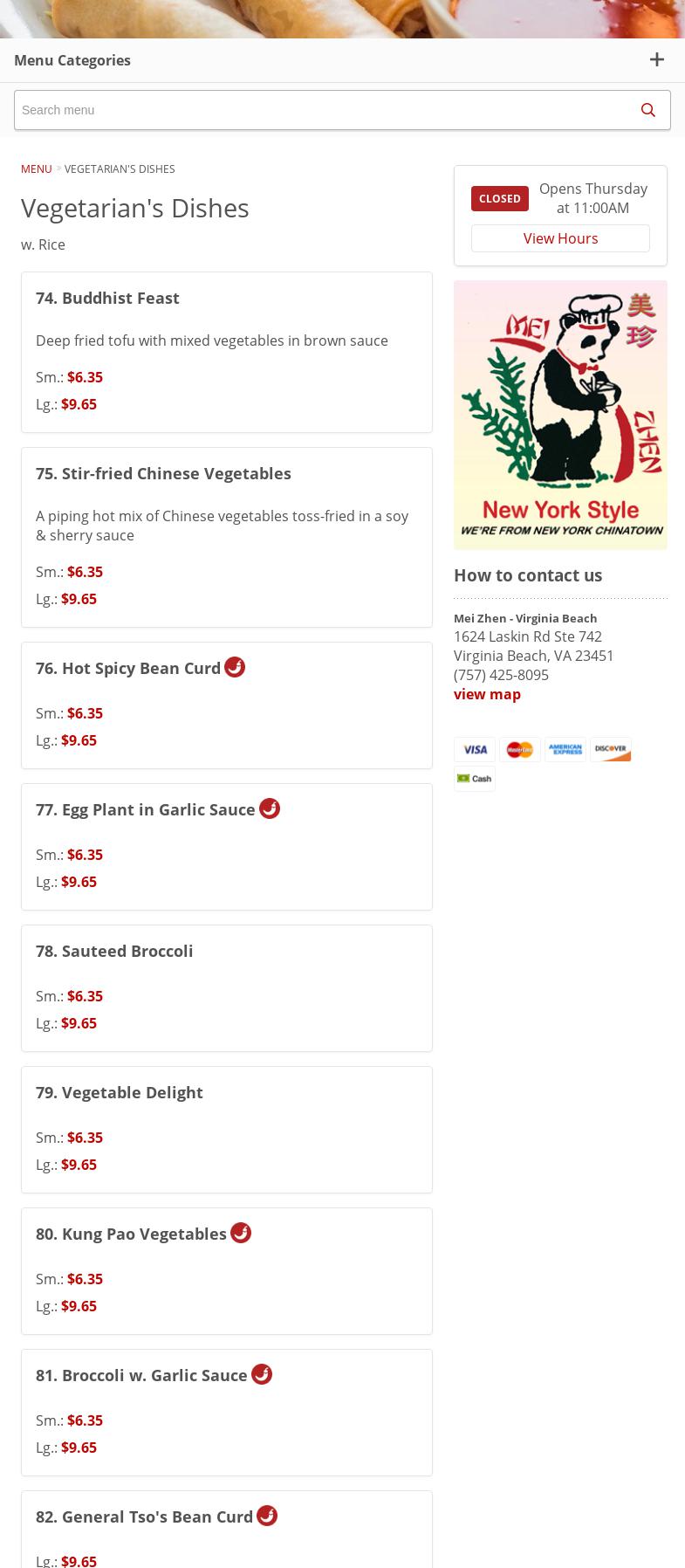Go to the MENU breadcrumb link
Screen dimensions: 685x1568
point(36,168)
